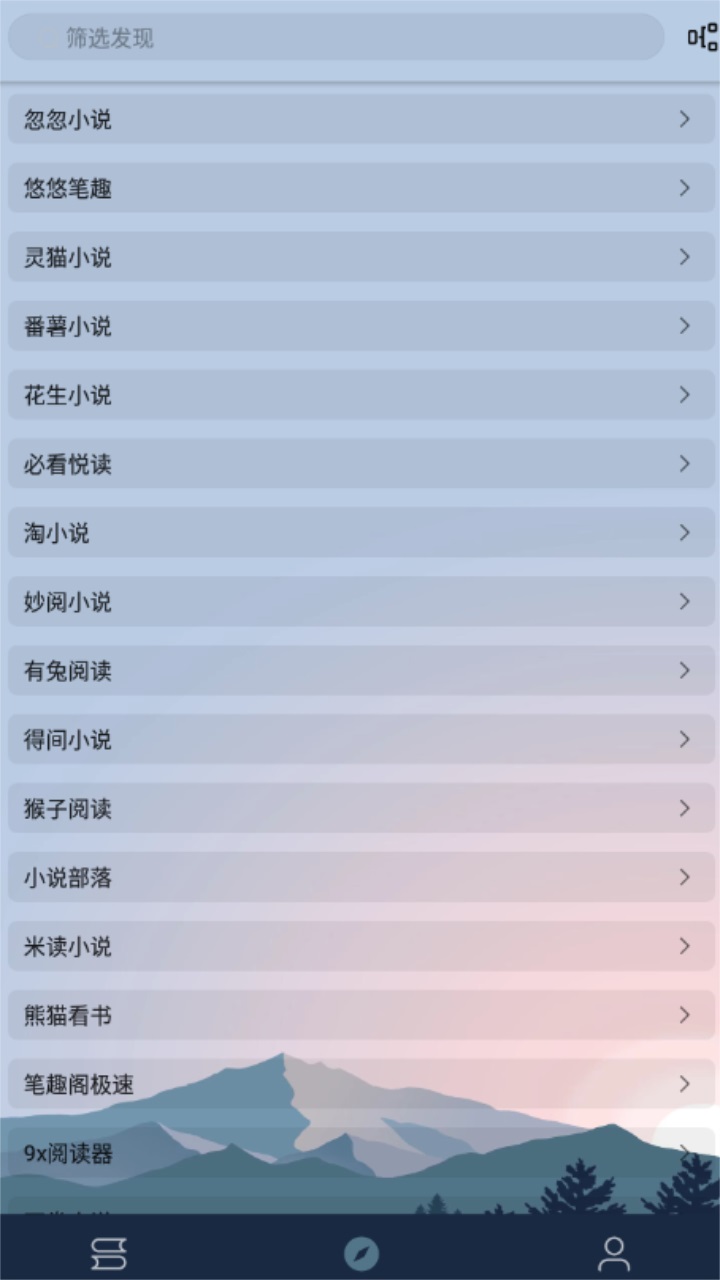
Task: Expand 9x阅读器 via its chevron
Action: point(685,1153)
